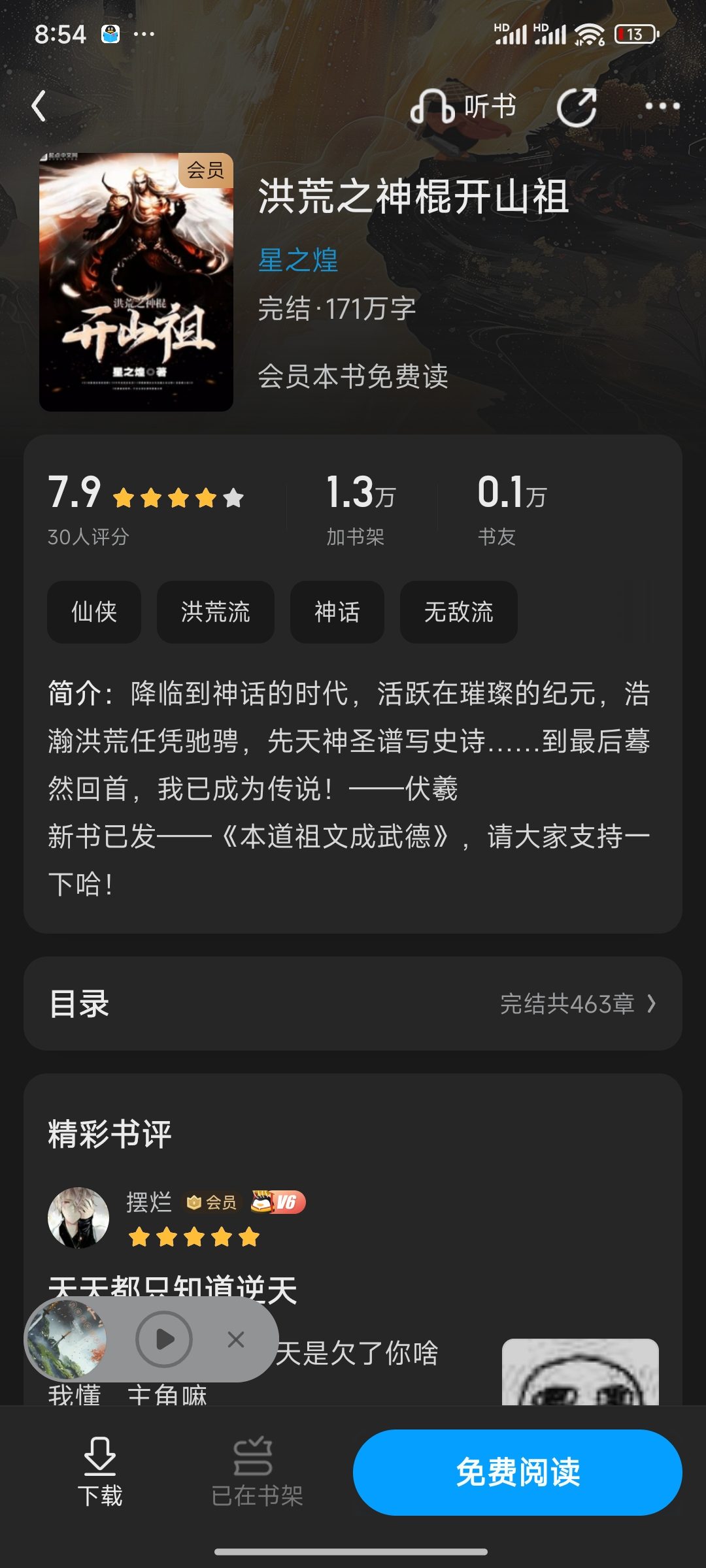The width and height of the screenshot is (706, 1568).
Task: Start reading with 免费阅读
Action: (518, 1473)
